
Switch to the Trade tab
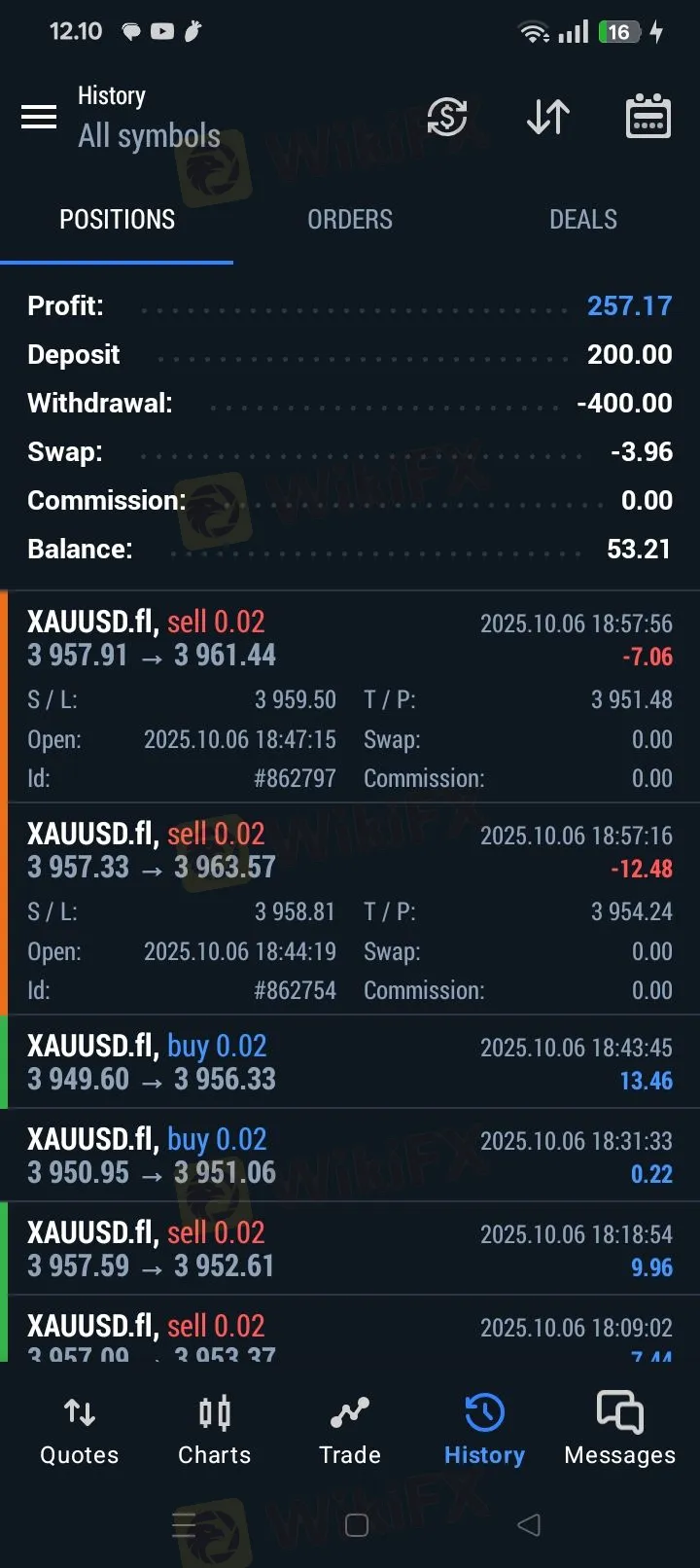pyautogui.click(x=350, y=1430)
